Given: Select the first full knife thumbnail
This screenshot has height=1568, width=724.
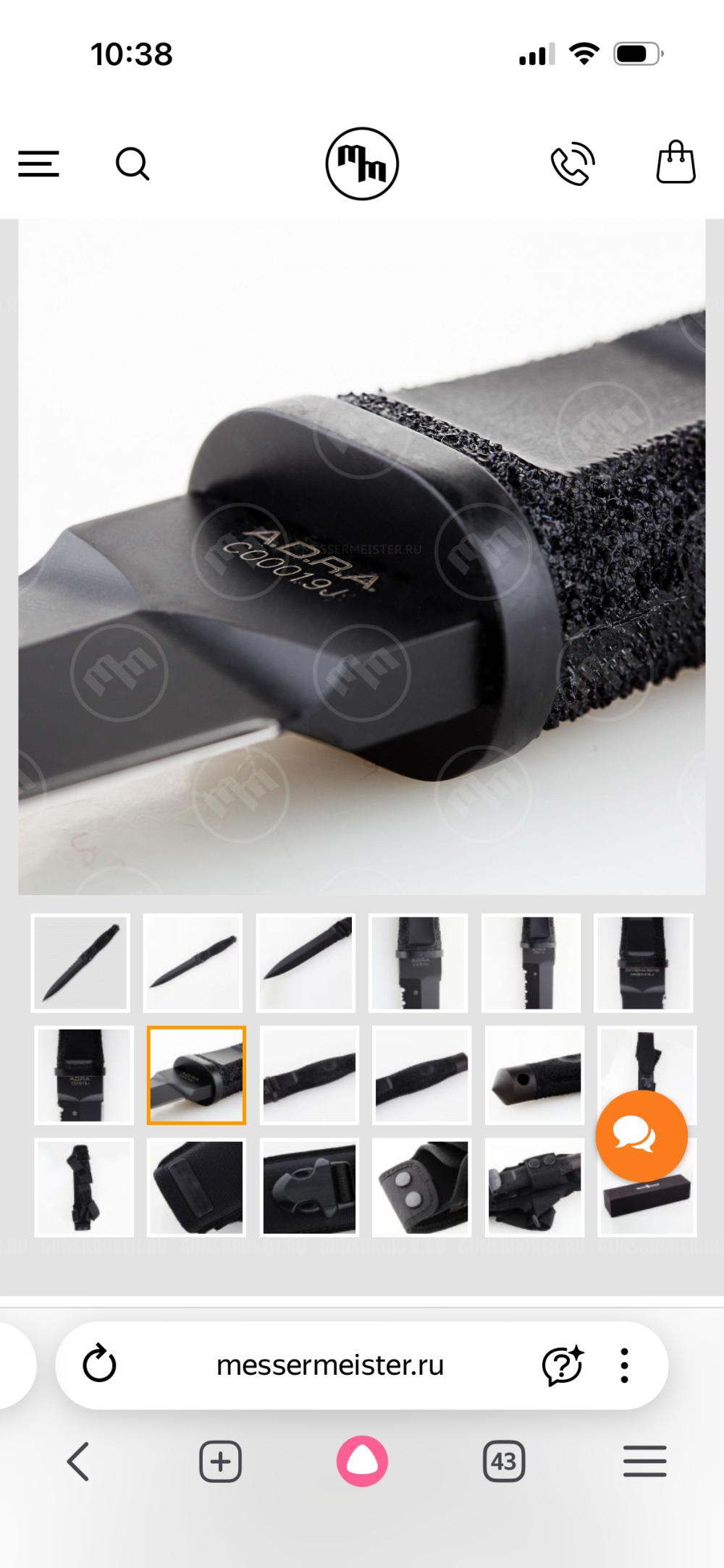Looking at the screenshot, I should click(x=80, y=963).
